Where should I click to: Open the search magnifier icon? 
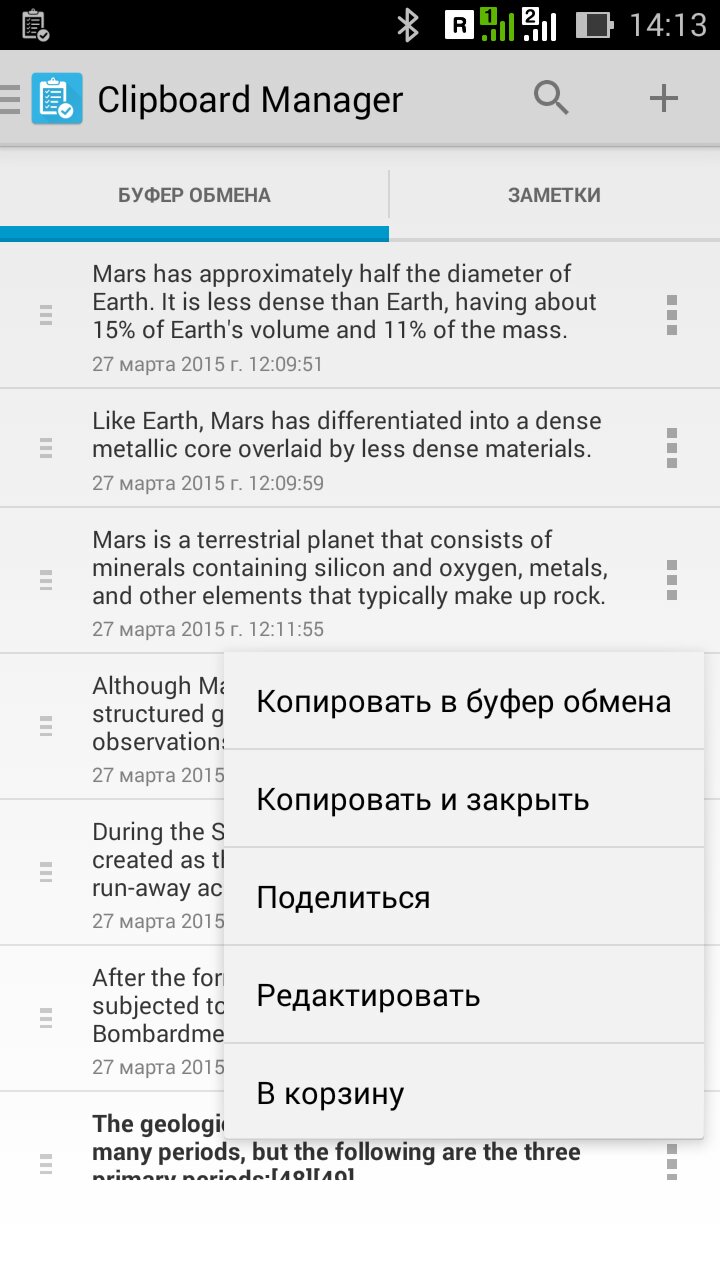coord(551,98)
